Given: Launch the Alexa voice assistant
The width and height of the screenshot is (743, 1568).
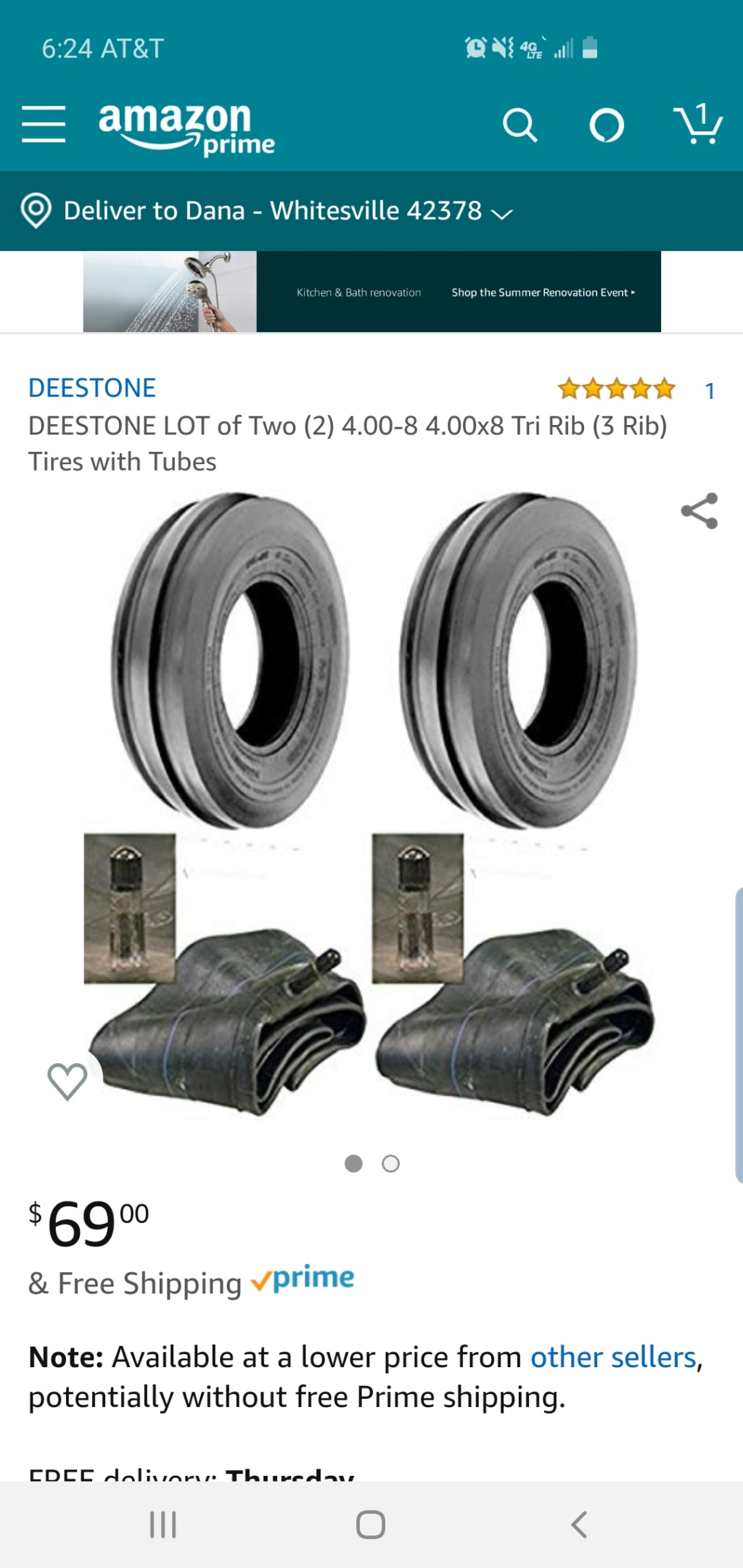Looking at the screenshot, I should [607, 125].
